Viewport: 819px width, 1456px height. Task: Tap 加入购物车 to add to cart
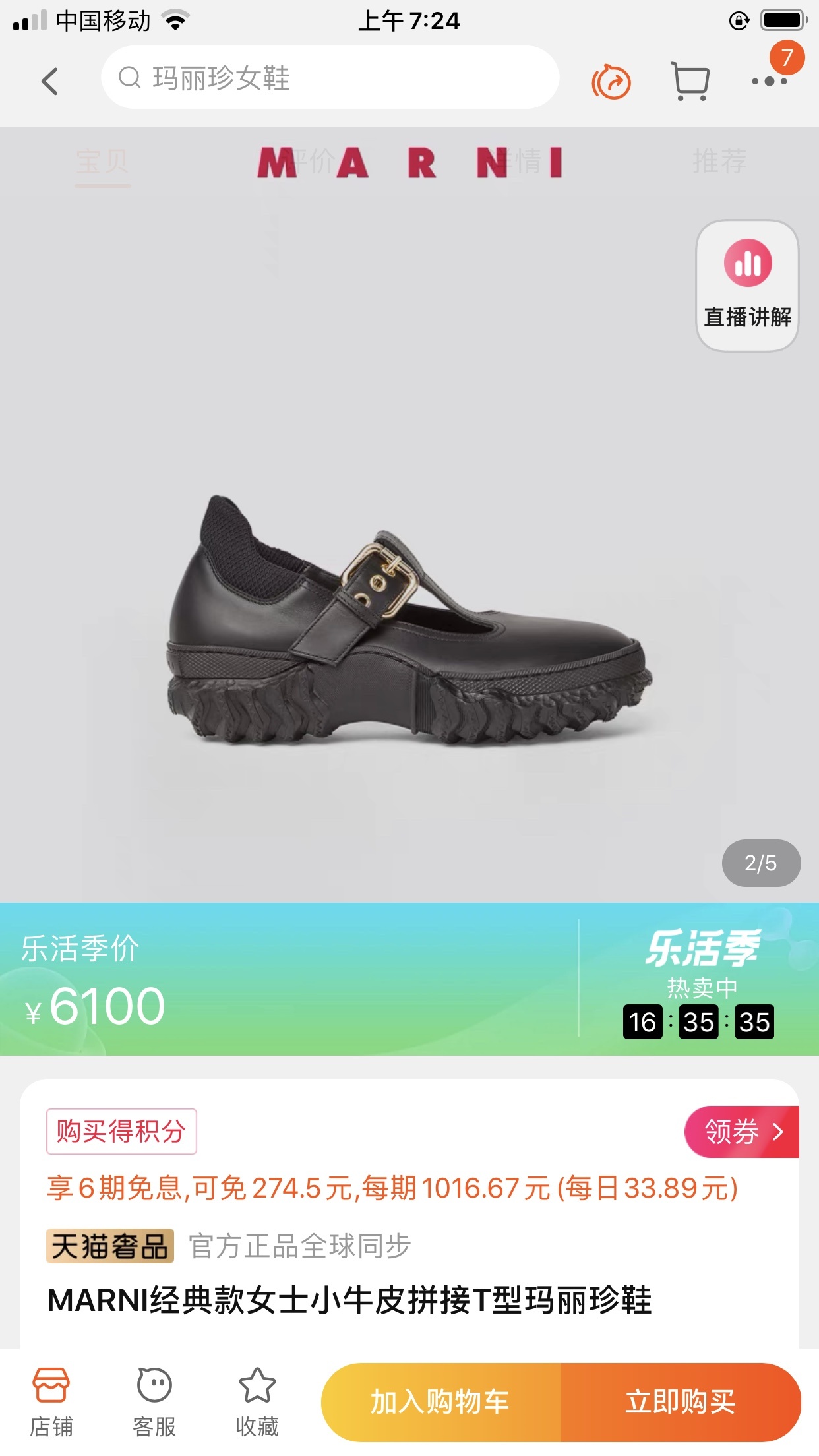tap(440, 1402)
